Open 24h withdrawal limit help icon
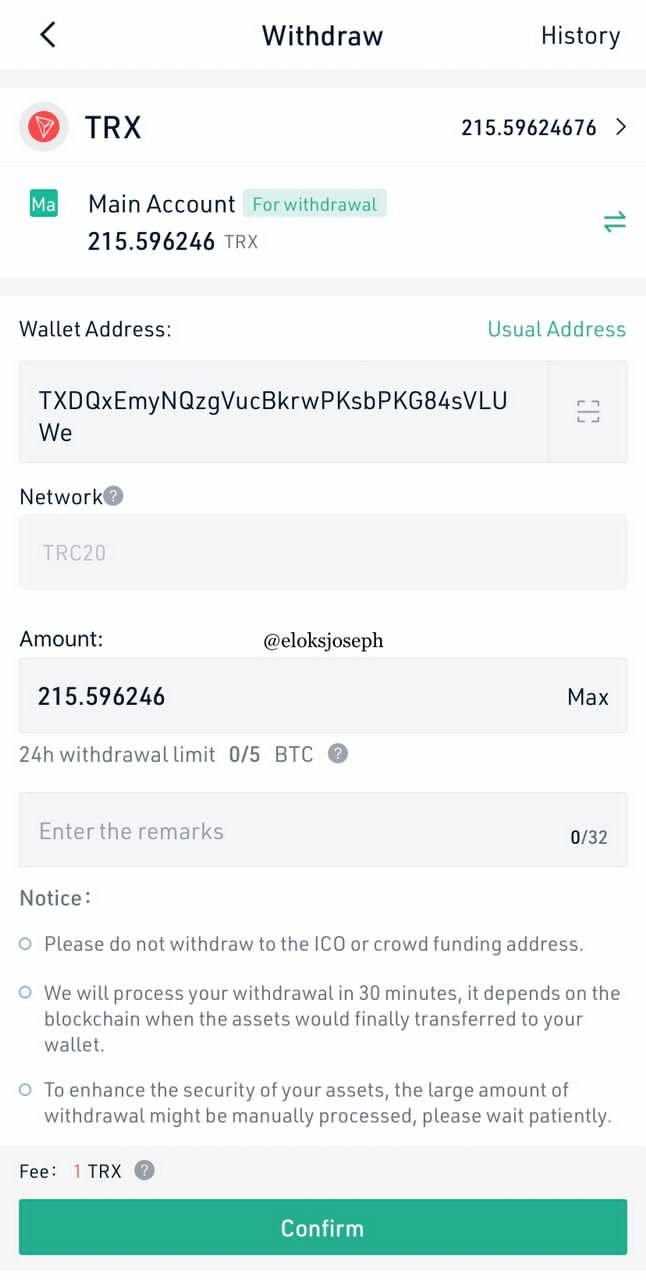This screenshot has width=646, height=1280. click(x=338, y=754)
